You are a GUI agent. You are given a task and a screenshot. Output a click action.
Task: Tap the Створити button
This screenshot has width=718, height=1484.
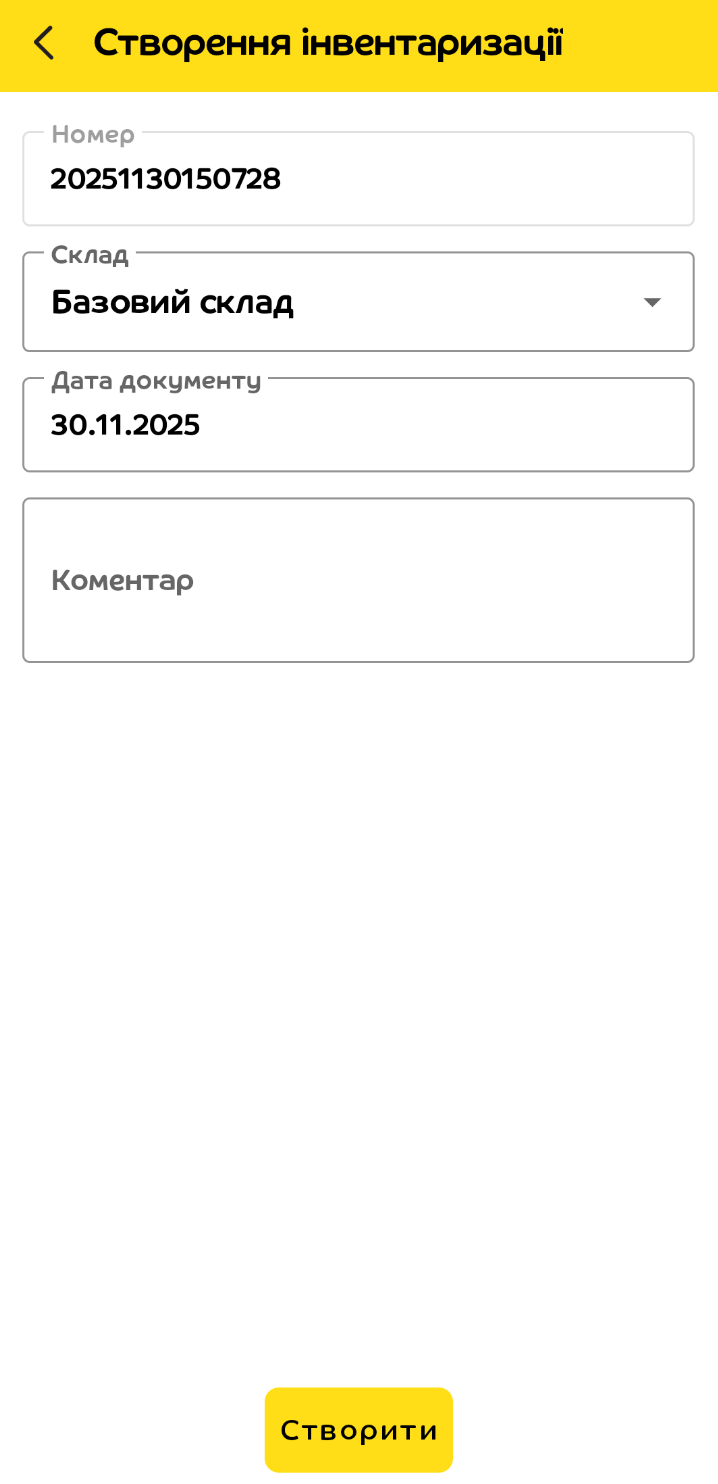point(358,1430)
